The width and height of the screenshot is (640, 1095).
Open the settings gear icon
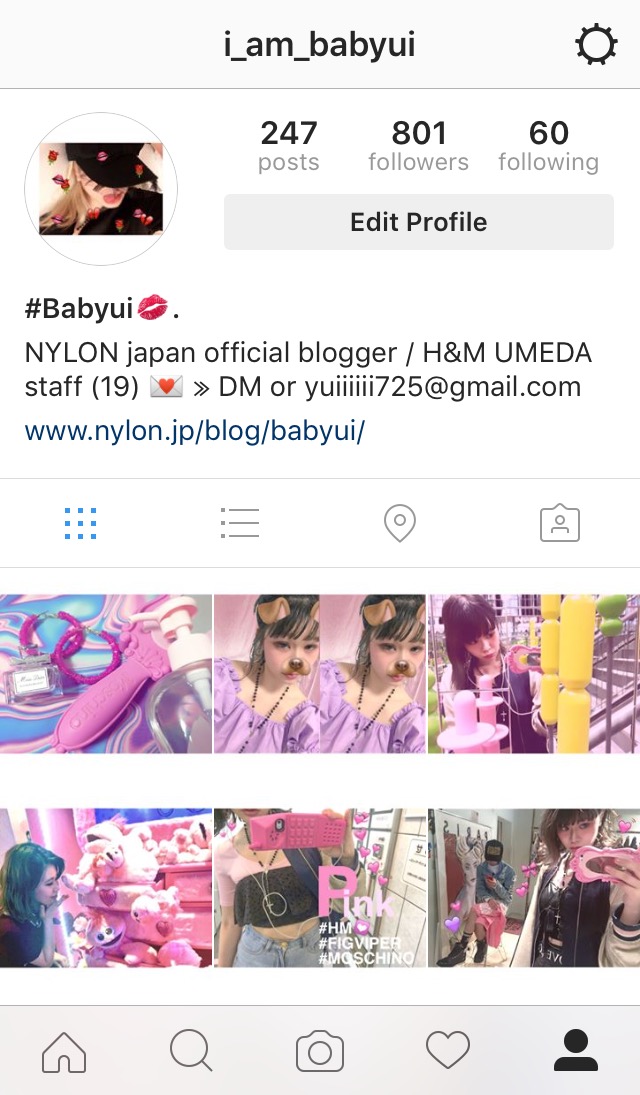coord(596,45)
